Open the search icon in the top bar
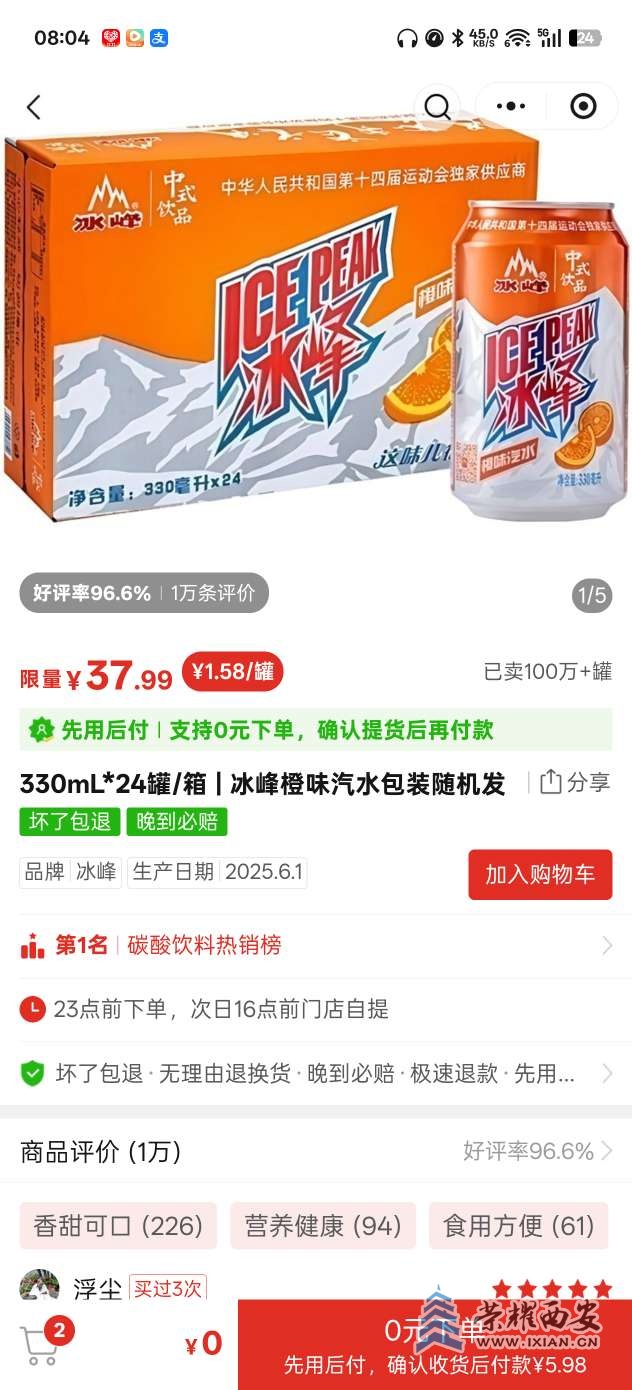The image size is (632, 1390). 437,107
